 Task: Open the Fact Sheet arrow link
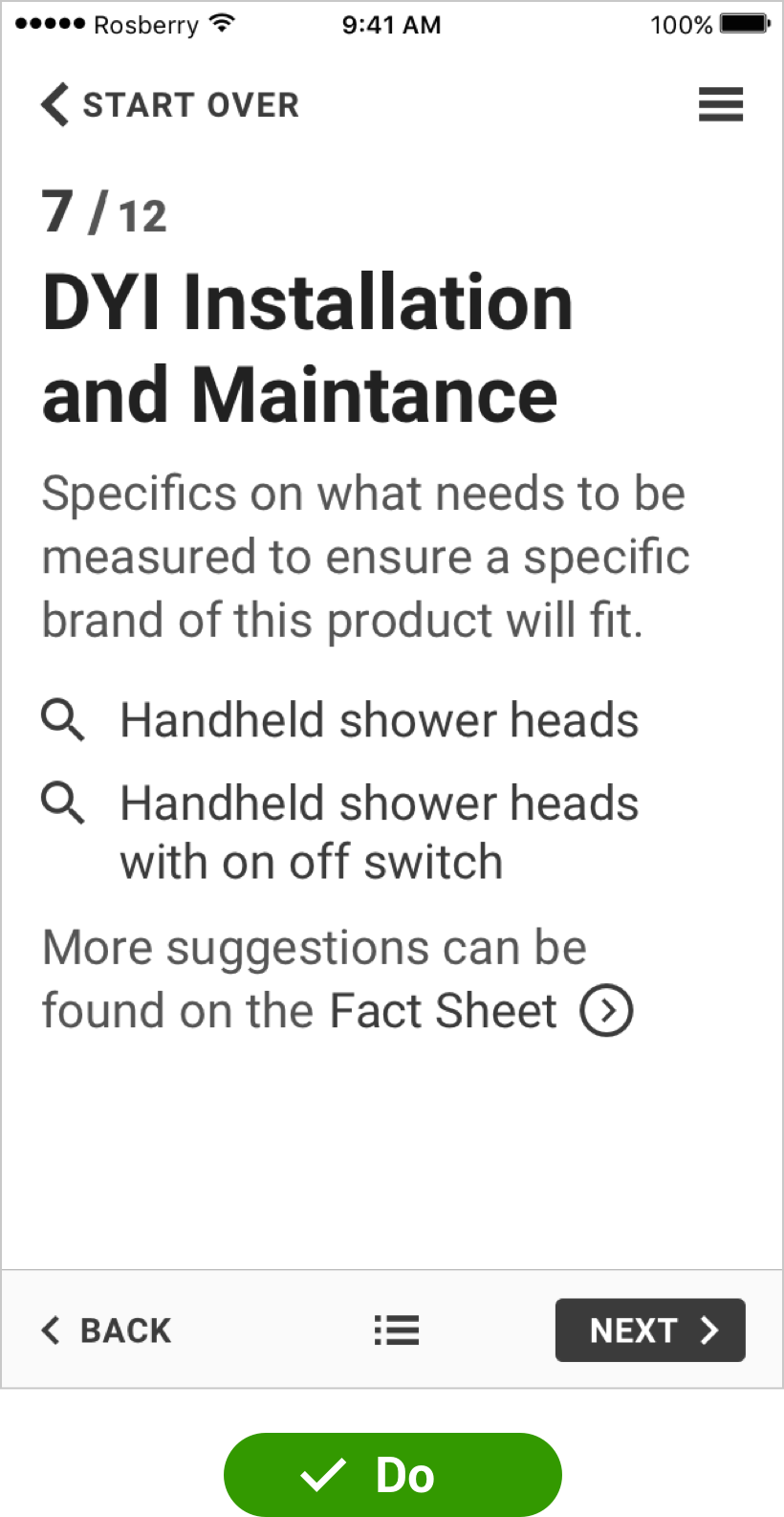(x=606, y=1010)
